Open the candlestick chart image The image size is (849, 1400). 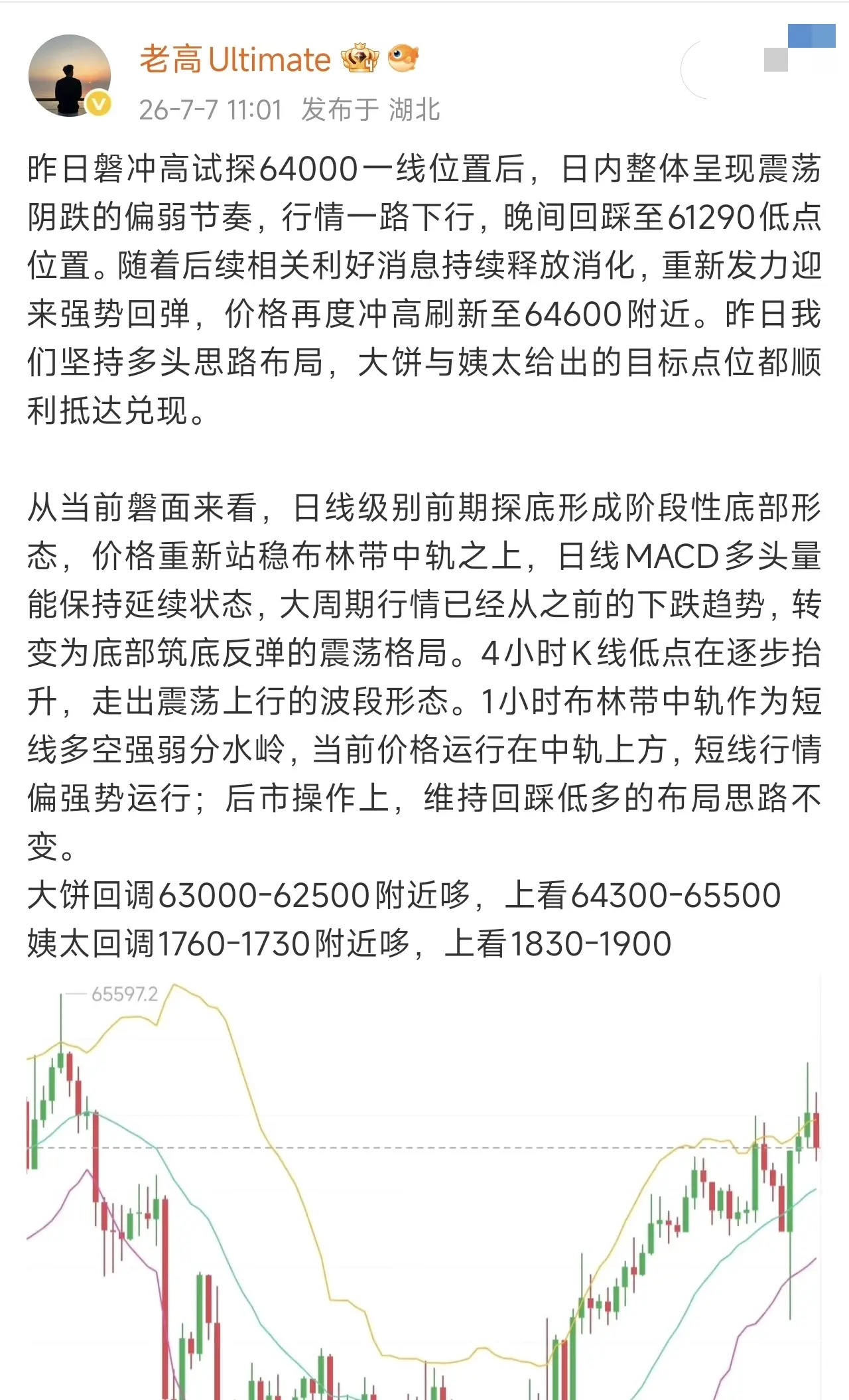pyautogui.click(x=424, y=1187)
